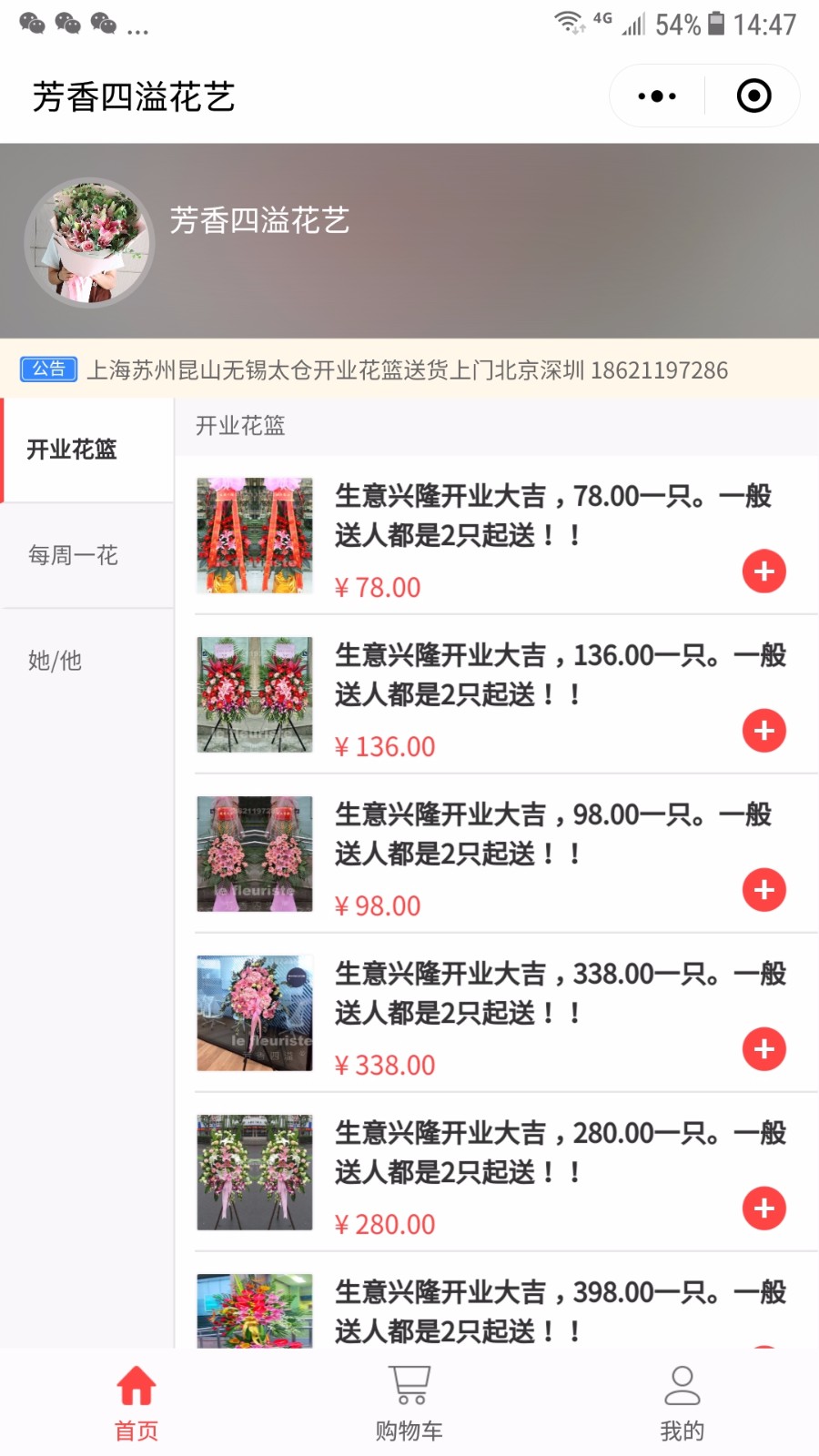Add the ¥78.00 flower basket to cart
The width and height of the screenshot is (819, 1456).
[x=764, y=571]
